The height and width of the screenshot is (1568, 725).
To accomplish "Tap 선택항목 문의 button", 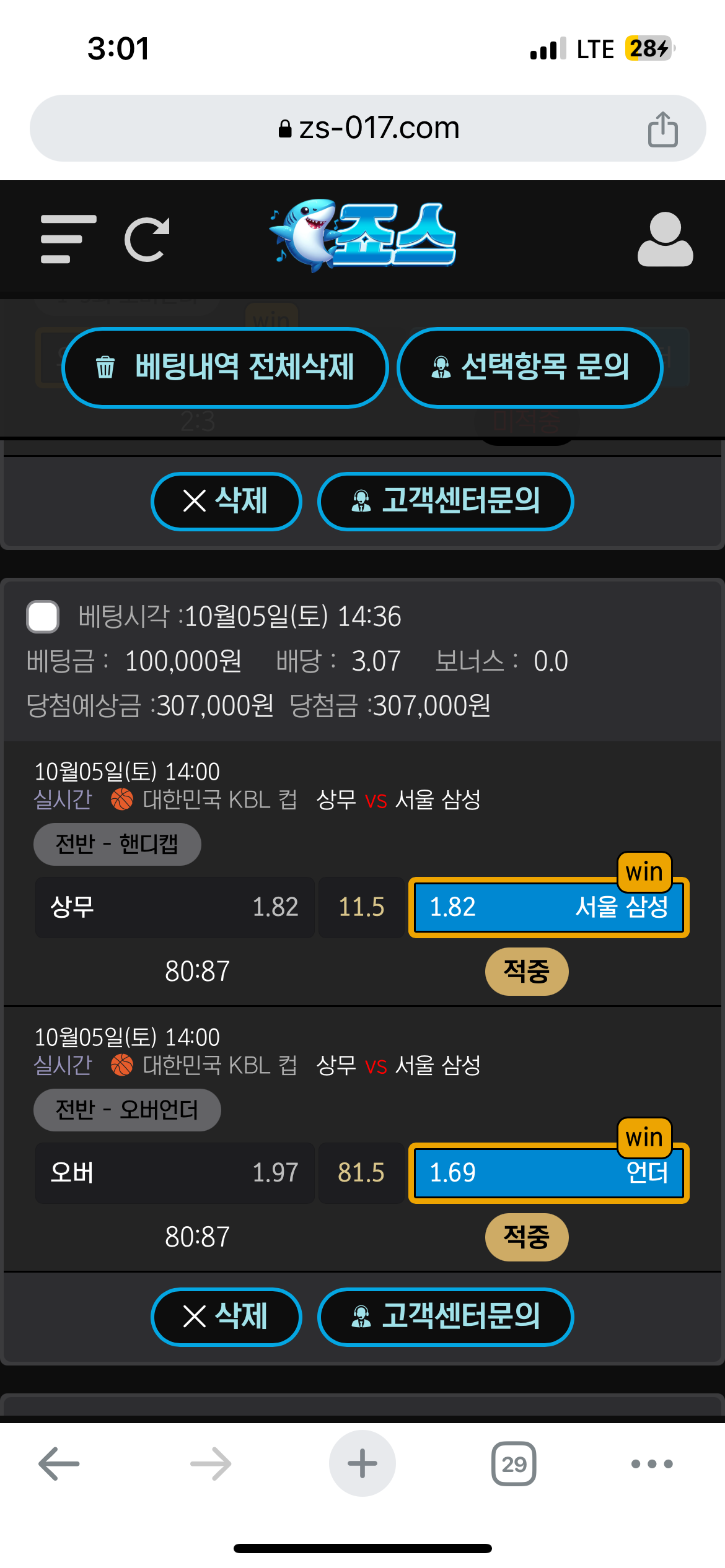I will click(x=530, y=367).
